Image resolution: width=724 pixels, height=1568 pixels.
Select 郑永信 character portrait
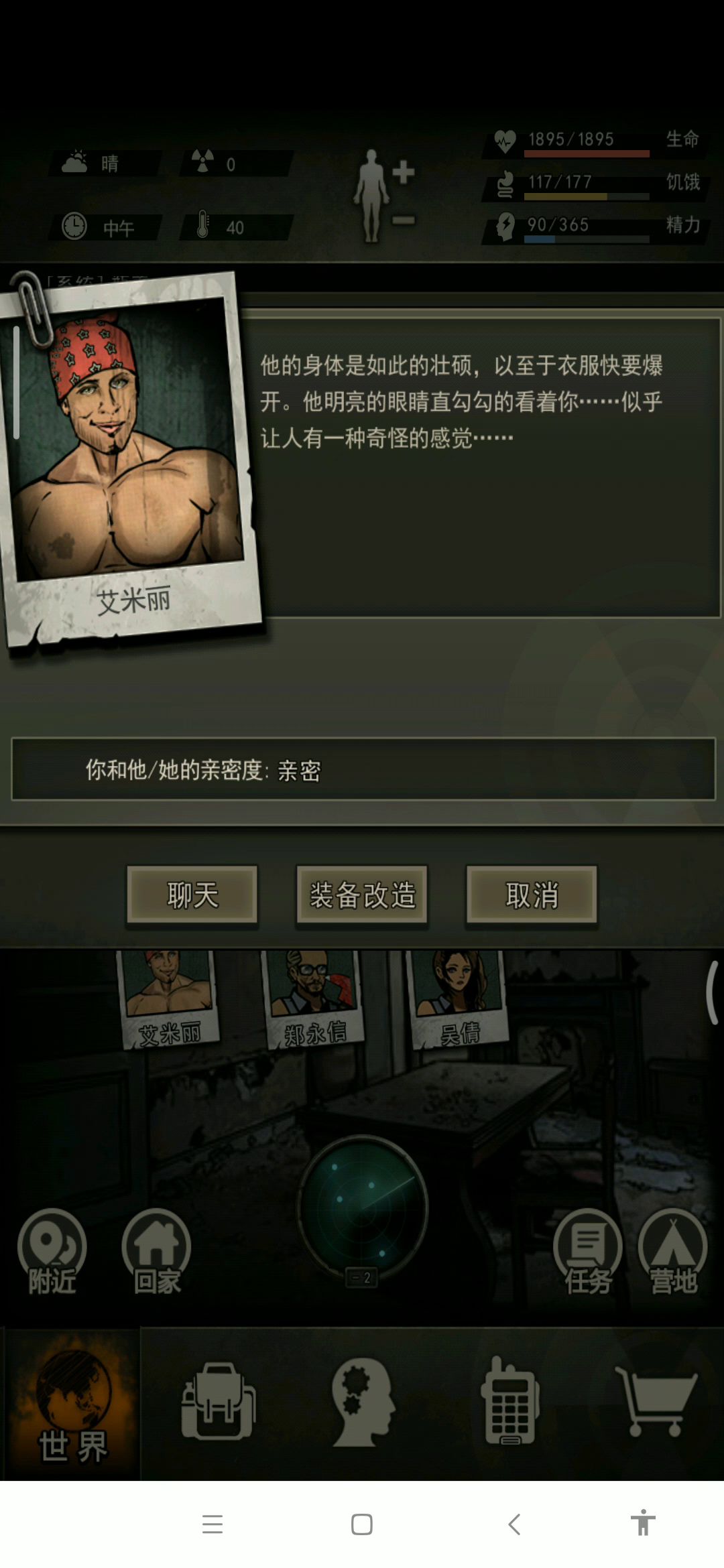[x=314, y=997]
